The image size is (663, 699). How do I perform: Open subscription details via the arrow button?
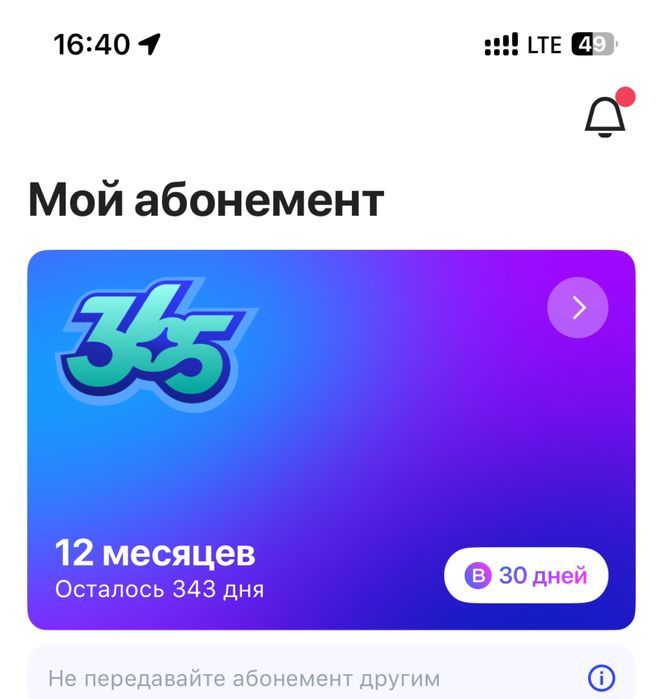pyautogui.click(x=578, y=308)
